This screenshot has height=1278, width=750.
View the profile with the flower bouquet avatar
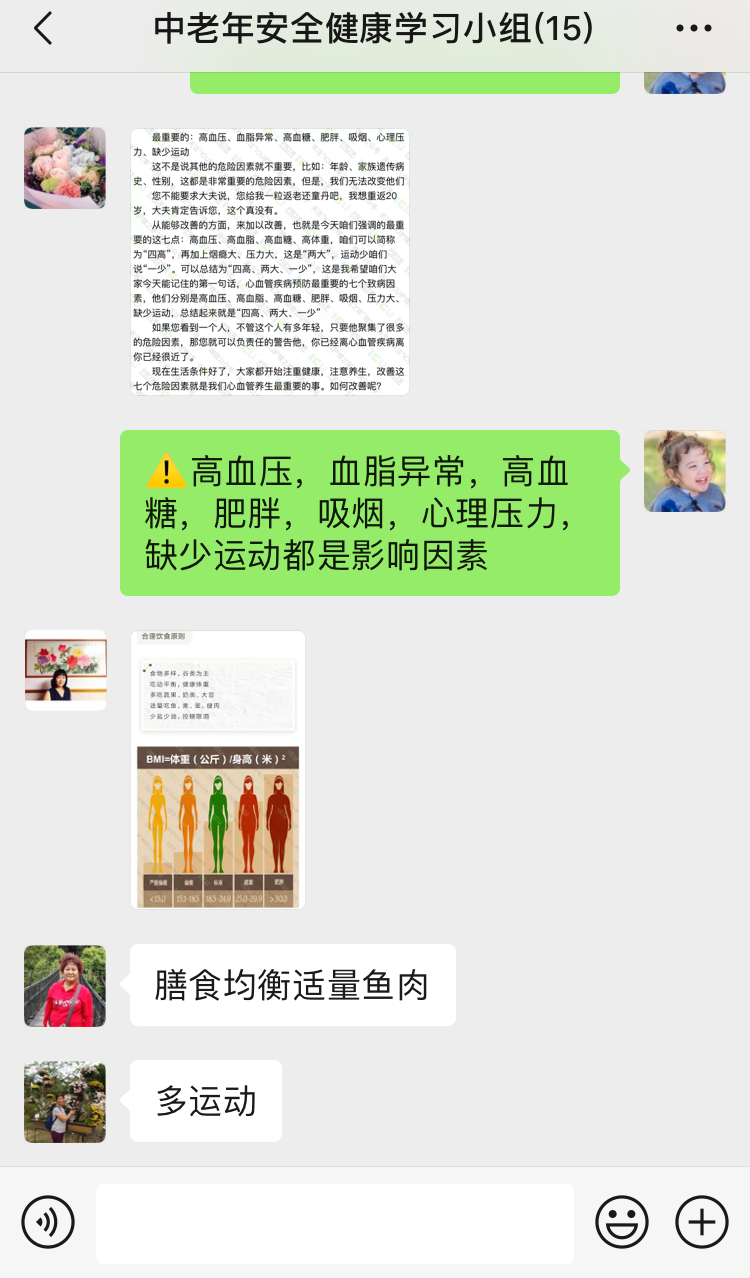(x=65, y=168)
